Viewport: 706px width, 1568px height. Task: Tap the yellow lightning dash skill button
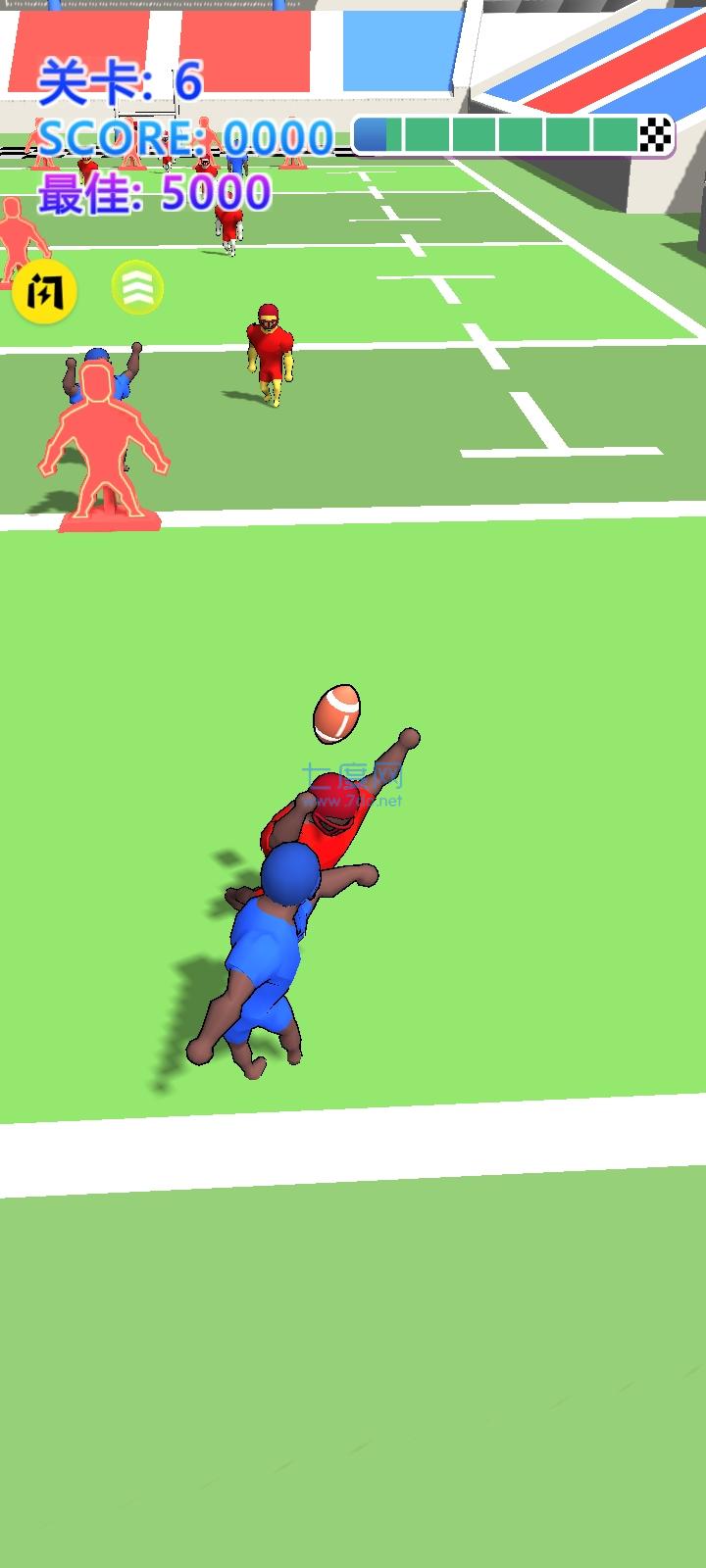click(x=44, y=291)
